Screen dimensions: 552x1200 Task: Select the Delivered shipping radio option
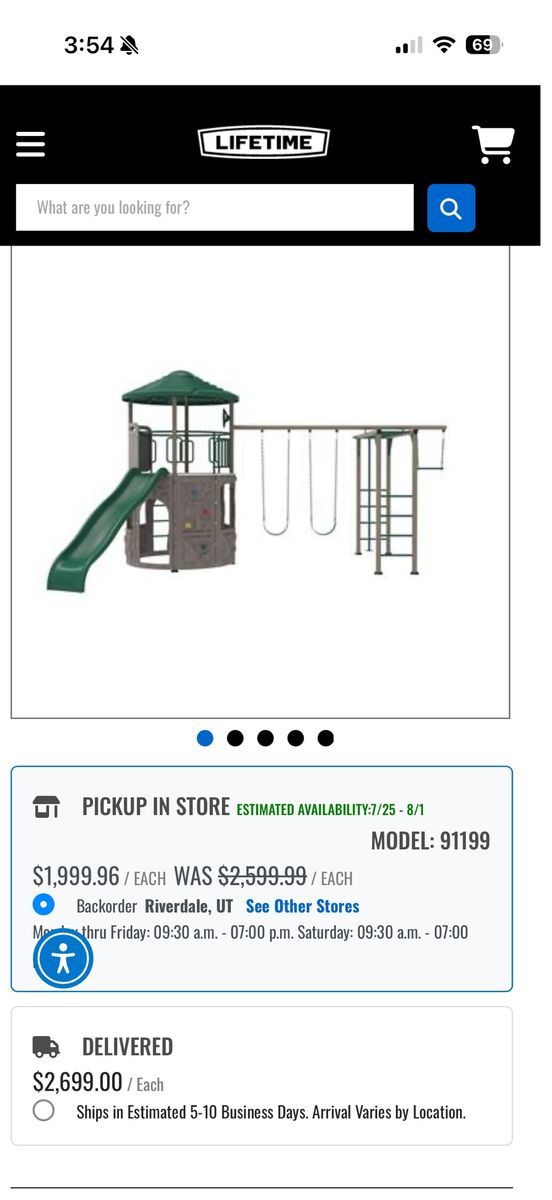click(43, 1111)
